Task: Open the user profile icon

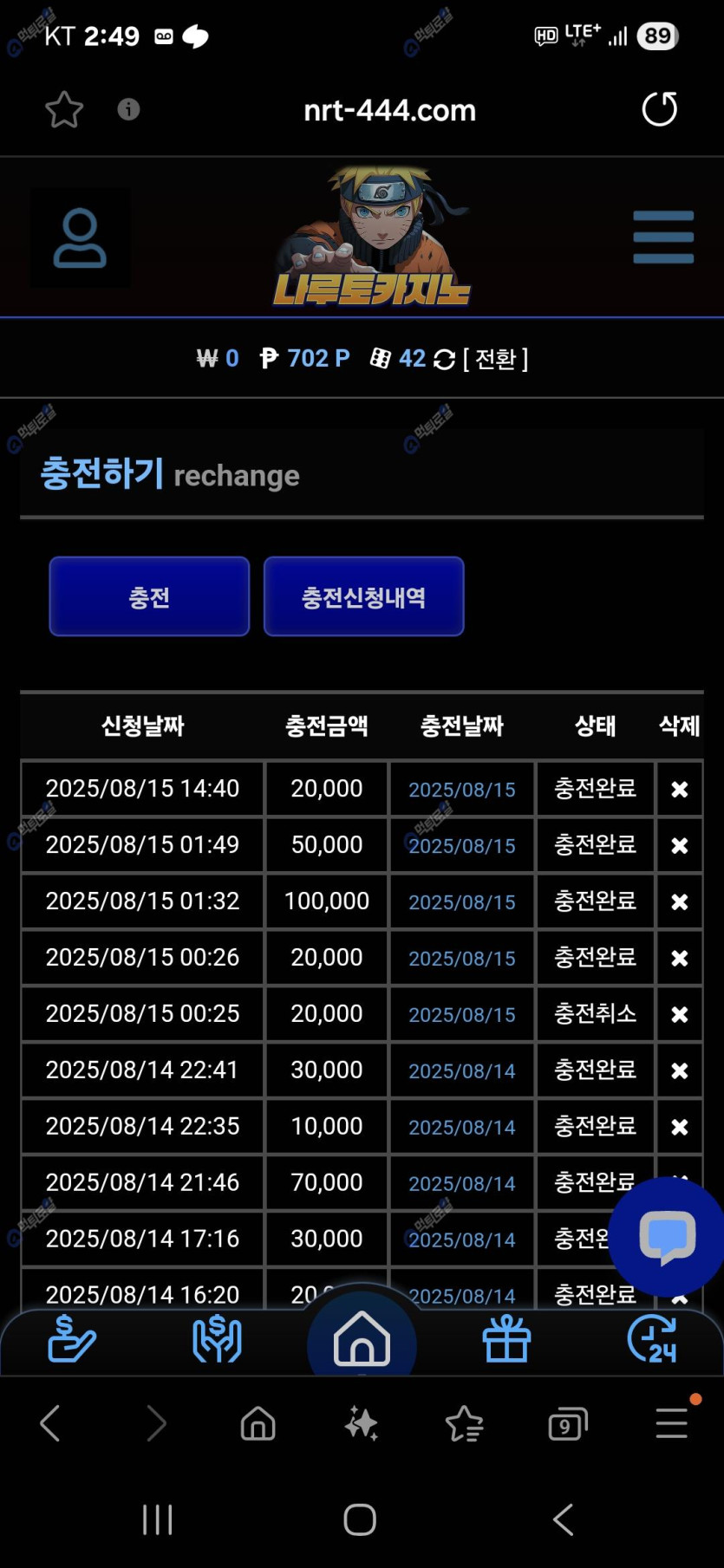Action: [80, 237]
